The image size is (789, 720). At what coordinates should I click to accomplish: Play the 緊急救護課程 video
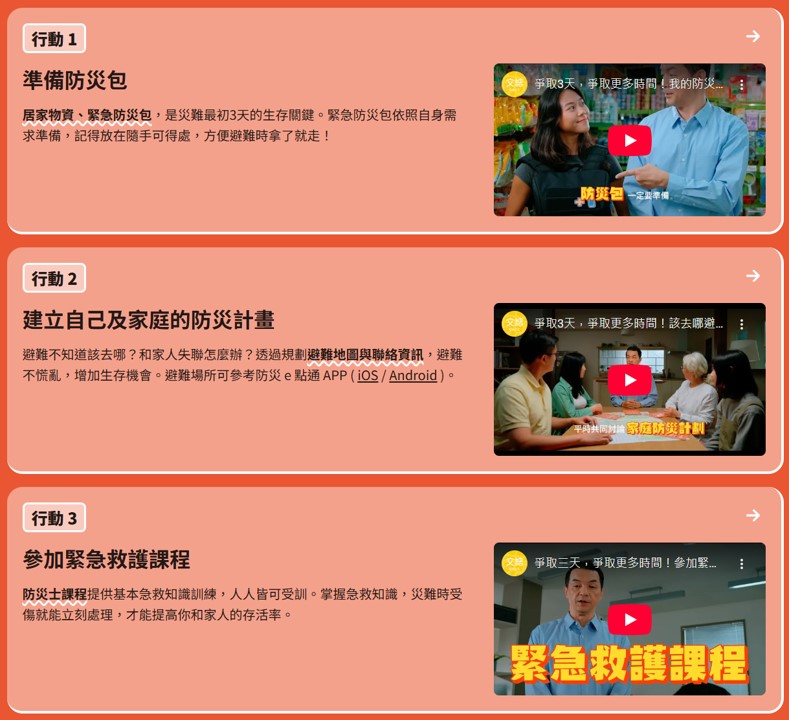click(x=629, y=619)
